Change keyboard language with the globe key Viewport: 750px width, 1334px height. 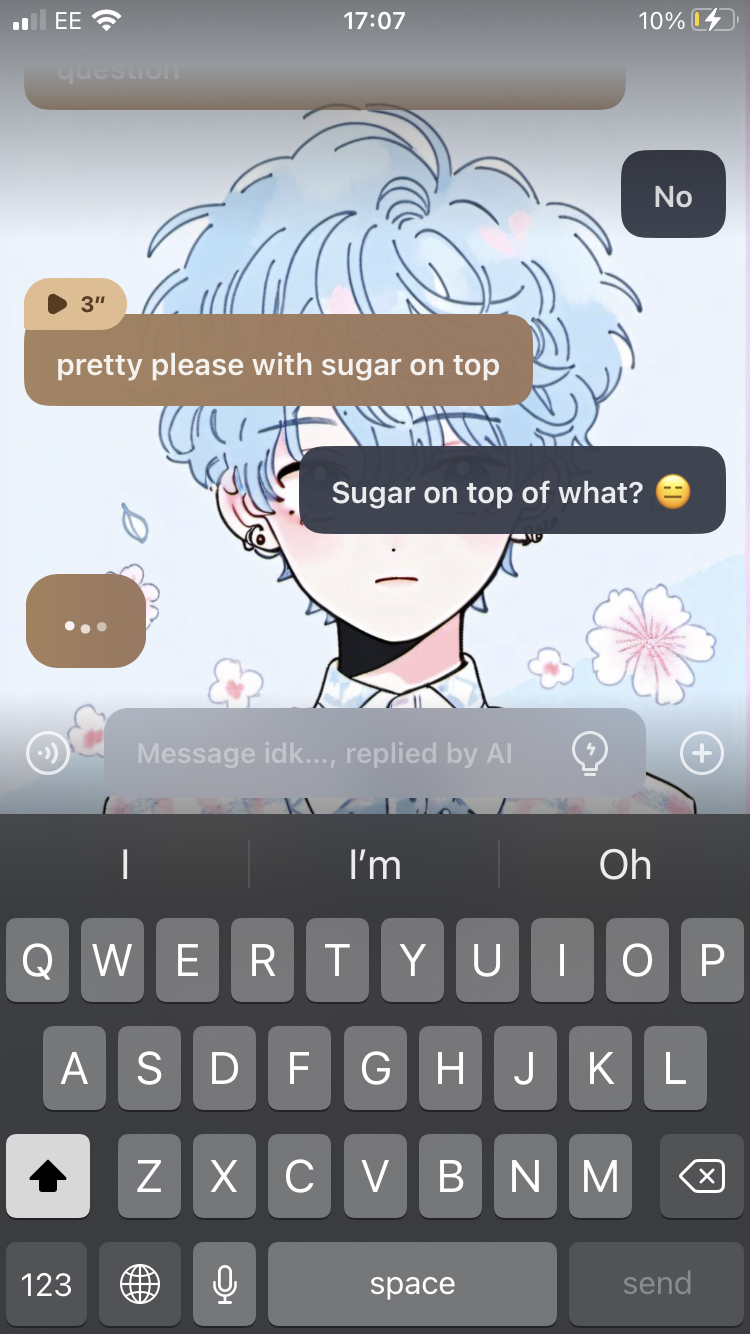coord(140,1284)
